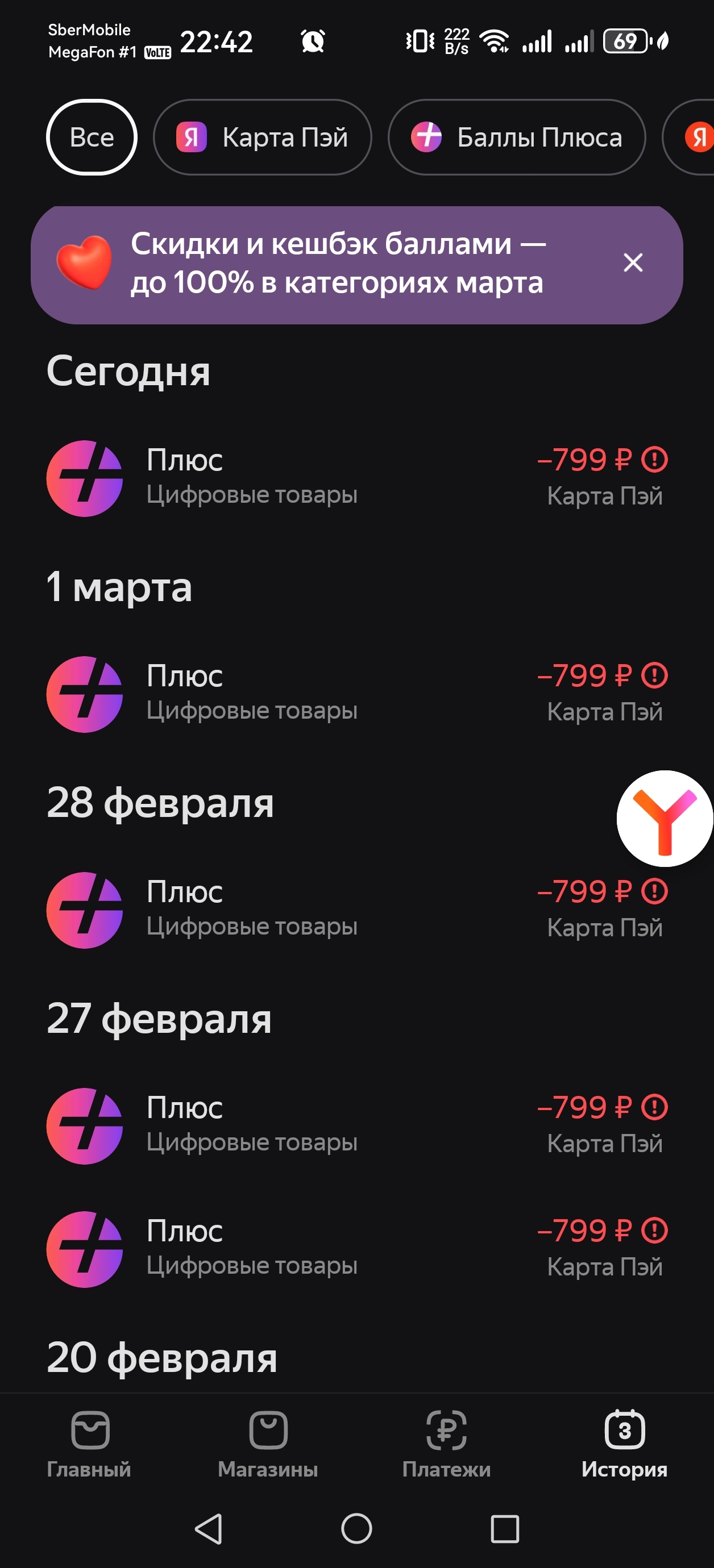Screen dimensions: 714x1568
Task: Return to the home screen
Action: click(x=356, y=1528)
